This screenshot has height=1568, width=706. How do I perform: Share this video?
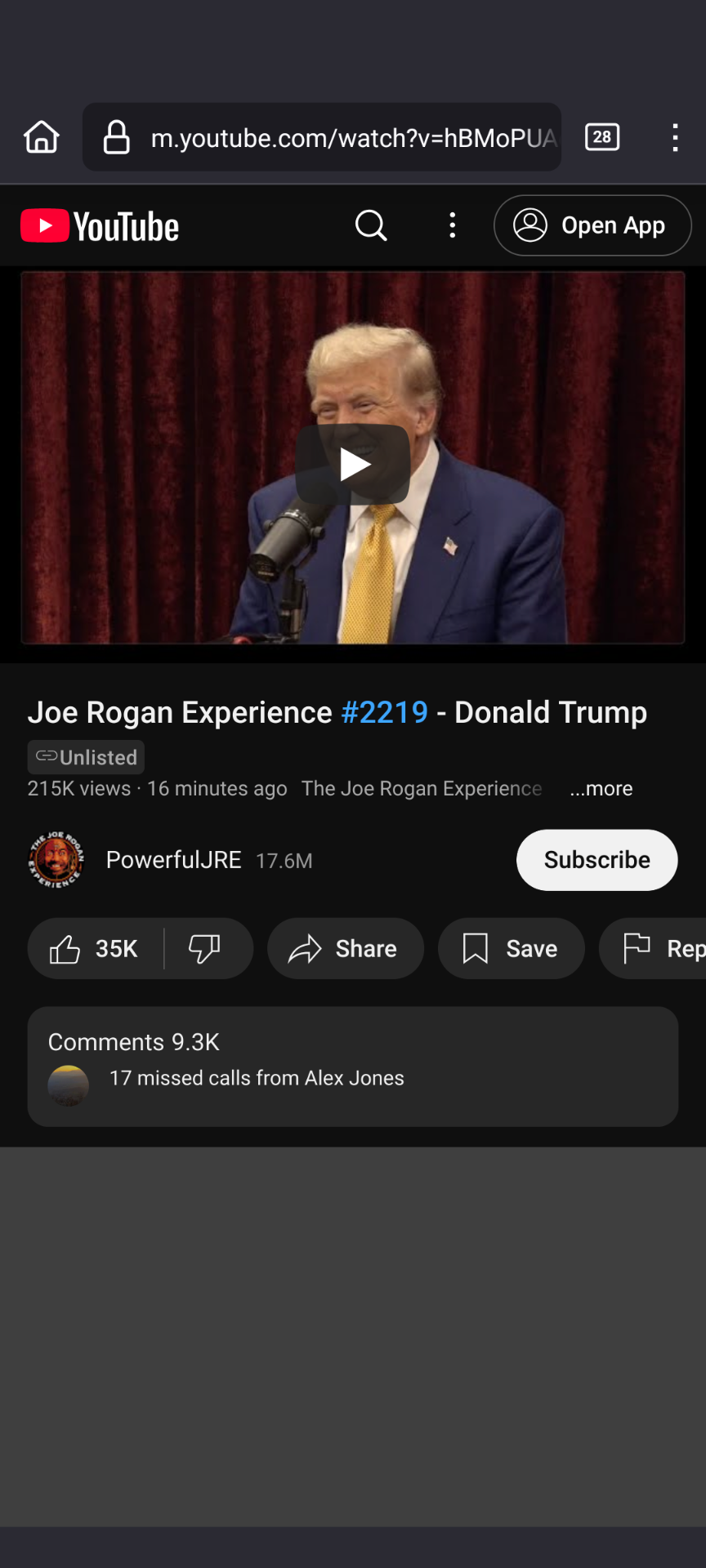(345, 949)
